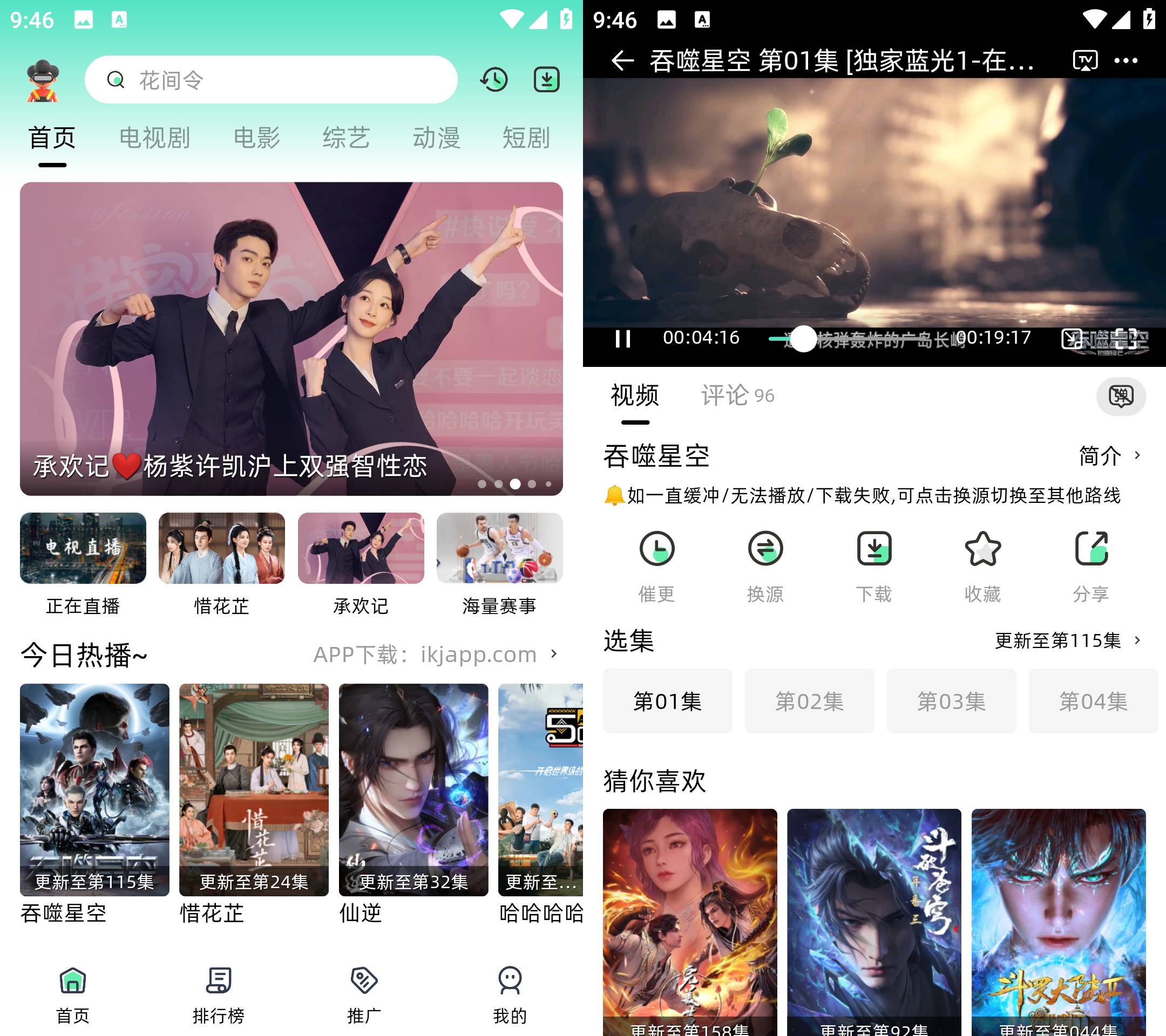The width and height of the screenshot is (1166, 1036).
Task: Open the 承欢记 featured banner
Action: pyautogui.click(x=291, y=338)
